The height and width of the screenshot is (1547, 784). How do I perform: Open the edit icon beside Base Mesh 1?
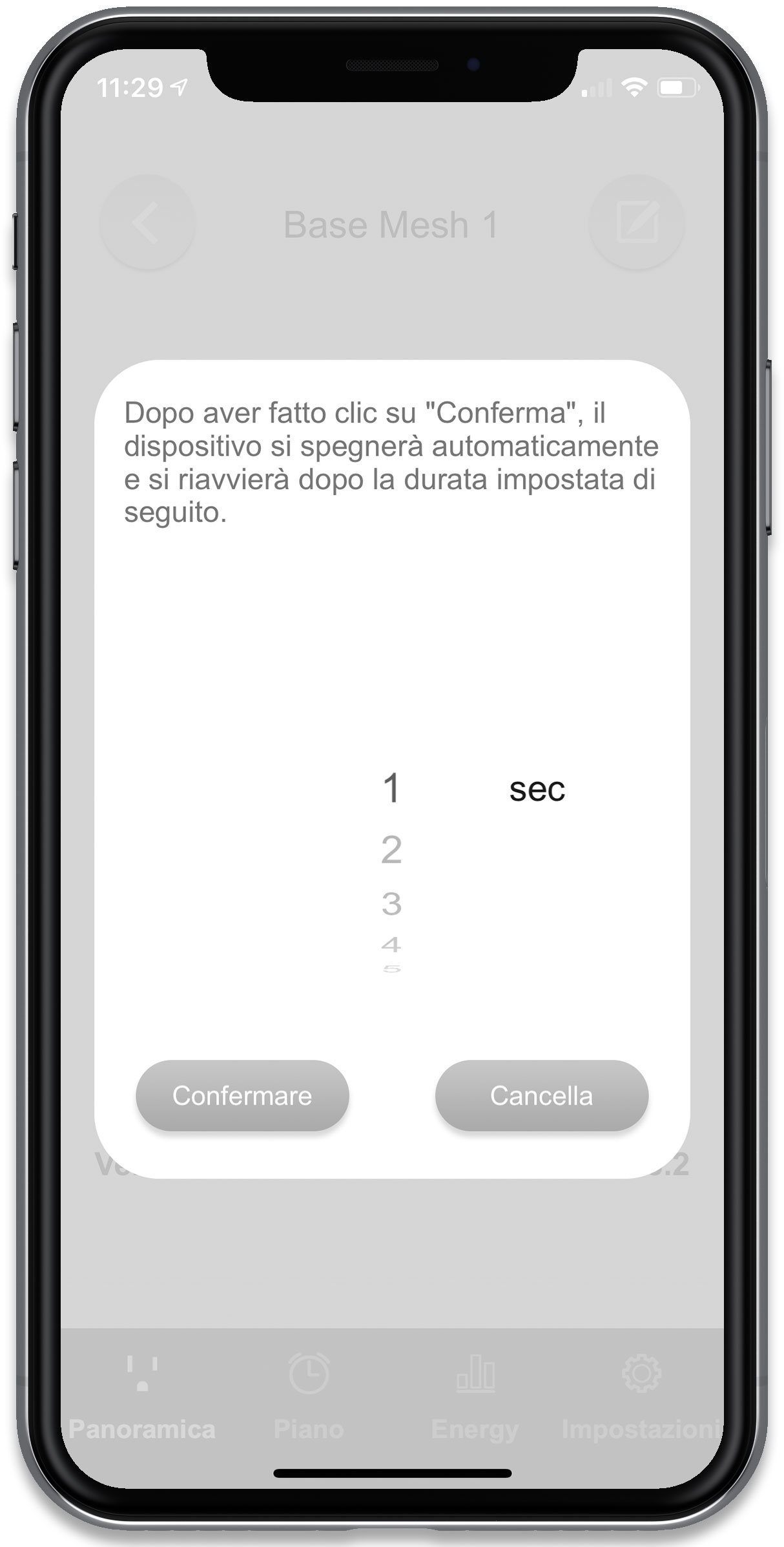[637, 222]
